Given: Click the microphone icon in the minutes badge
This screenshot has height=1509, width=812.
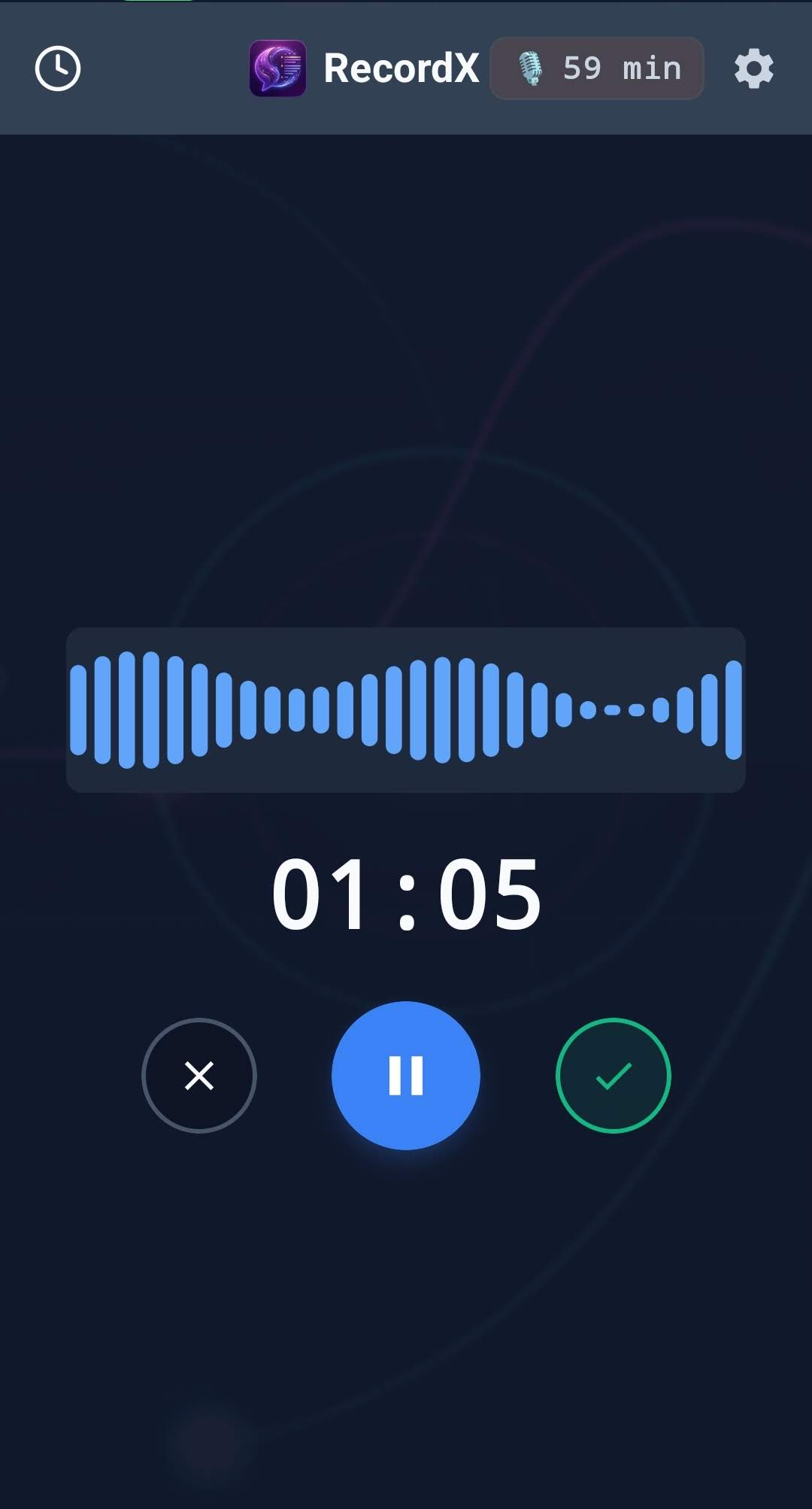Looking at the screenshot, I should (531, 68).
